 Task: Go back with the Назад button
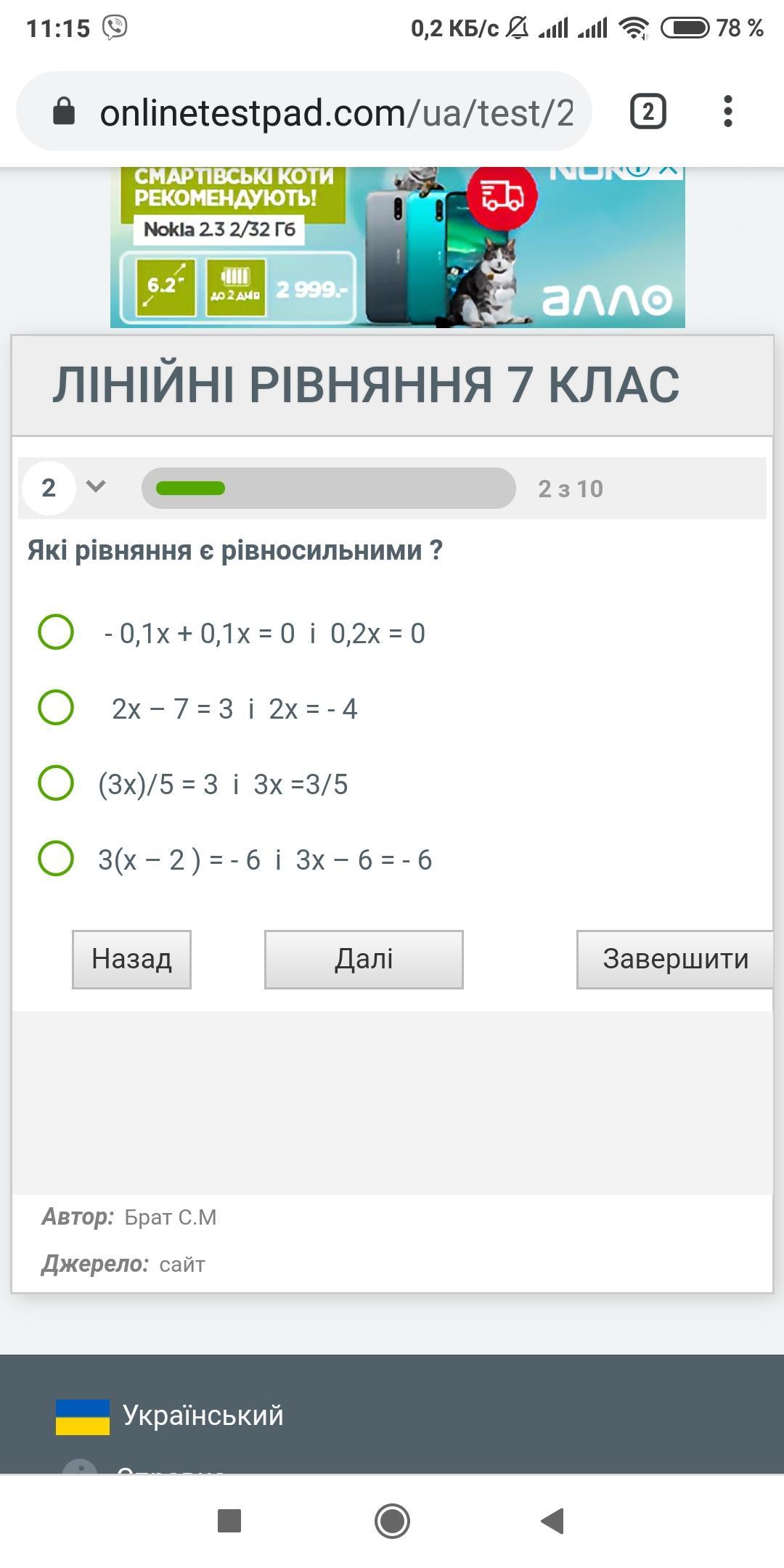click(x=131, y=959)
